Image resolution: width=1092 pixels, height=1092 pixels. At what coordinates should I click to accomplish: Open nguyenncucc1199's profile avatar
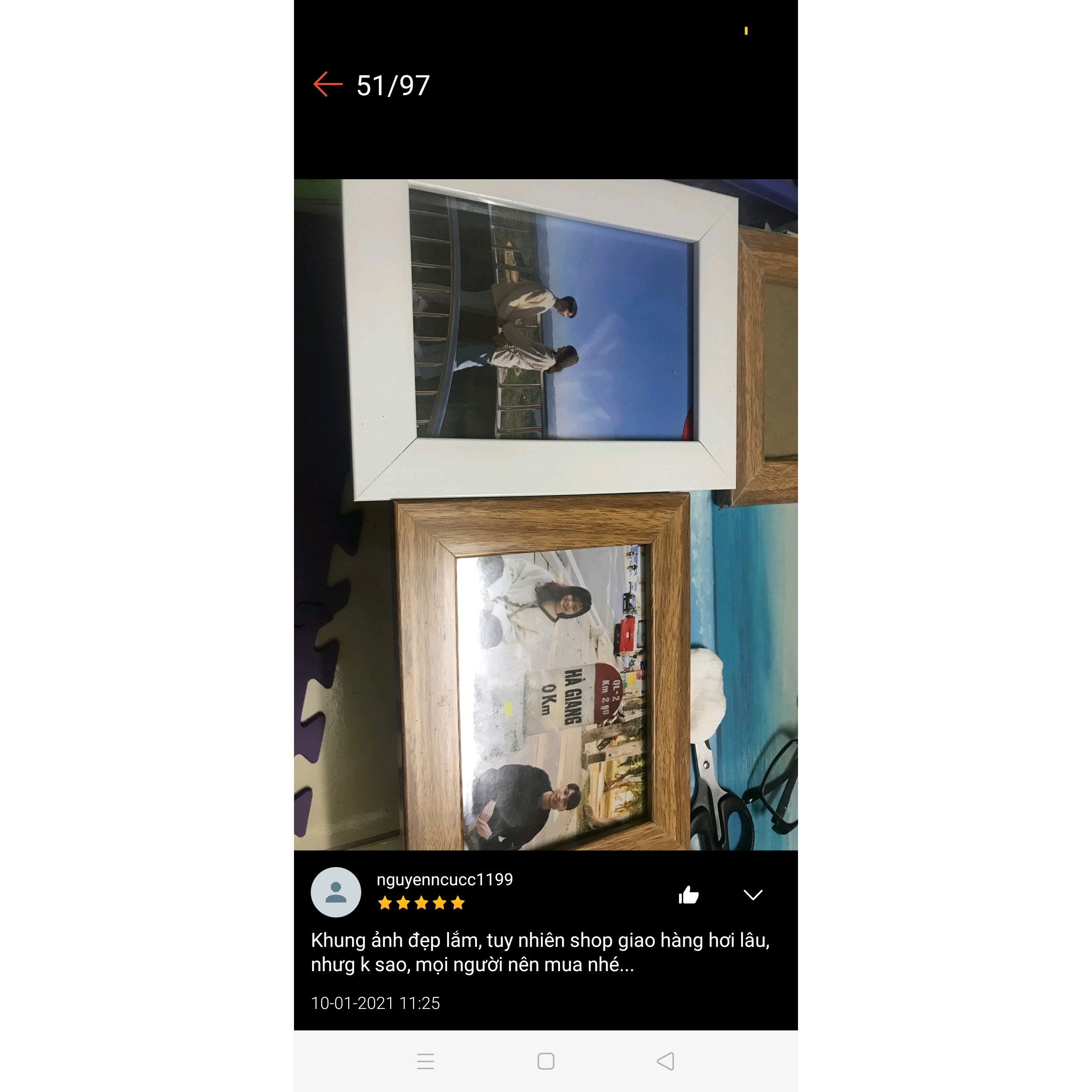[336, 892]
